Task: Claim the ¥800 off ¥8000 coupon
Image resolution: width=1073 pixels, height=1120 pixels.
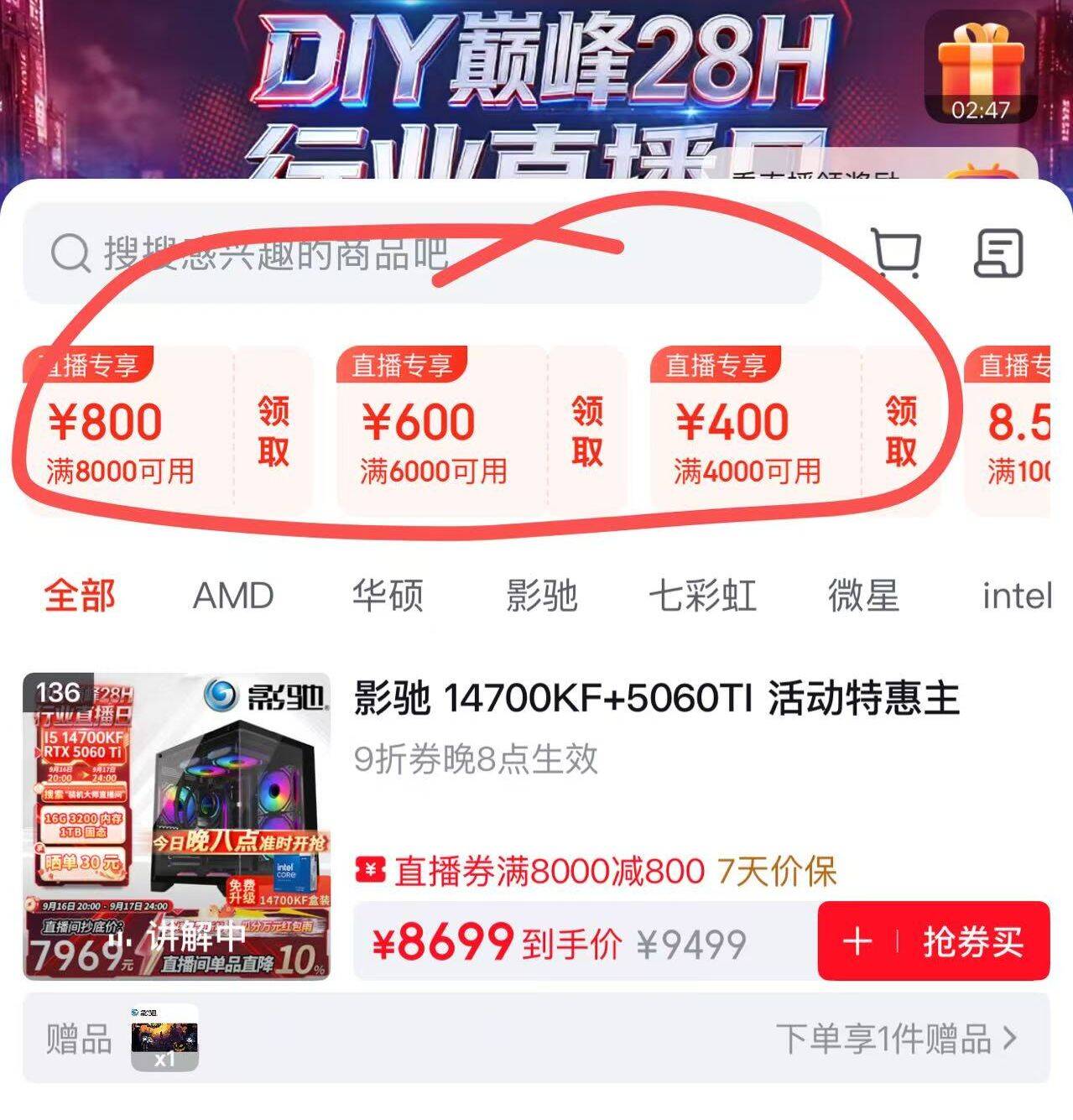Action: [273, 431]
